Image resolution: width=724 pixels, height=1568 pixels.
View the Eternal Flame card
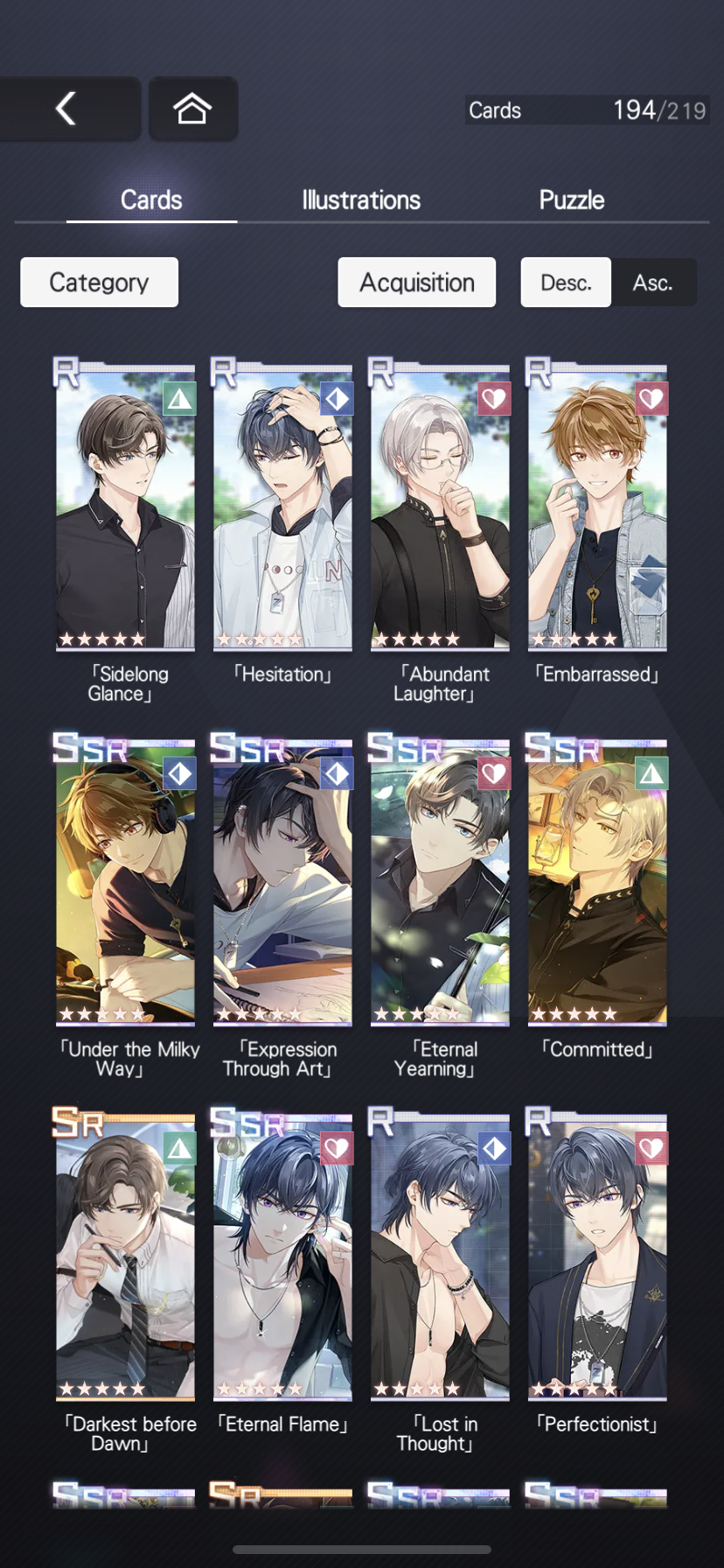[282, 1256]
